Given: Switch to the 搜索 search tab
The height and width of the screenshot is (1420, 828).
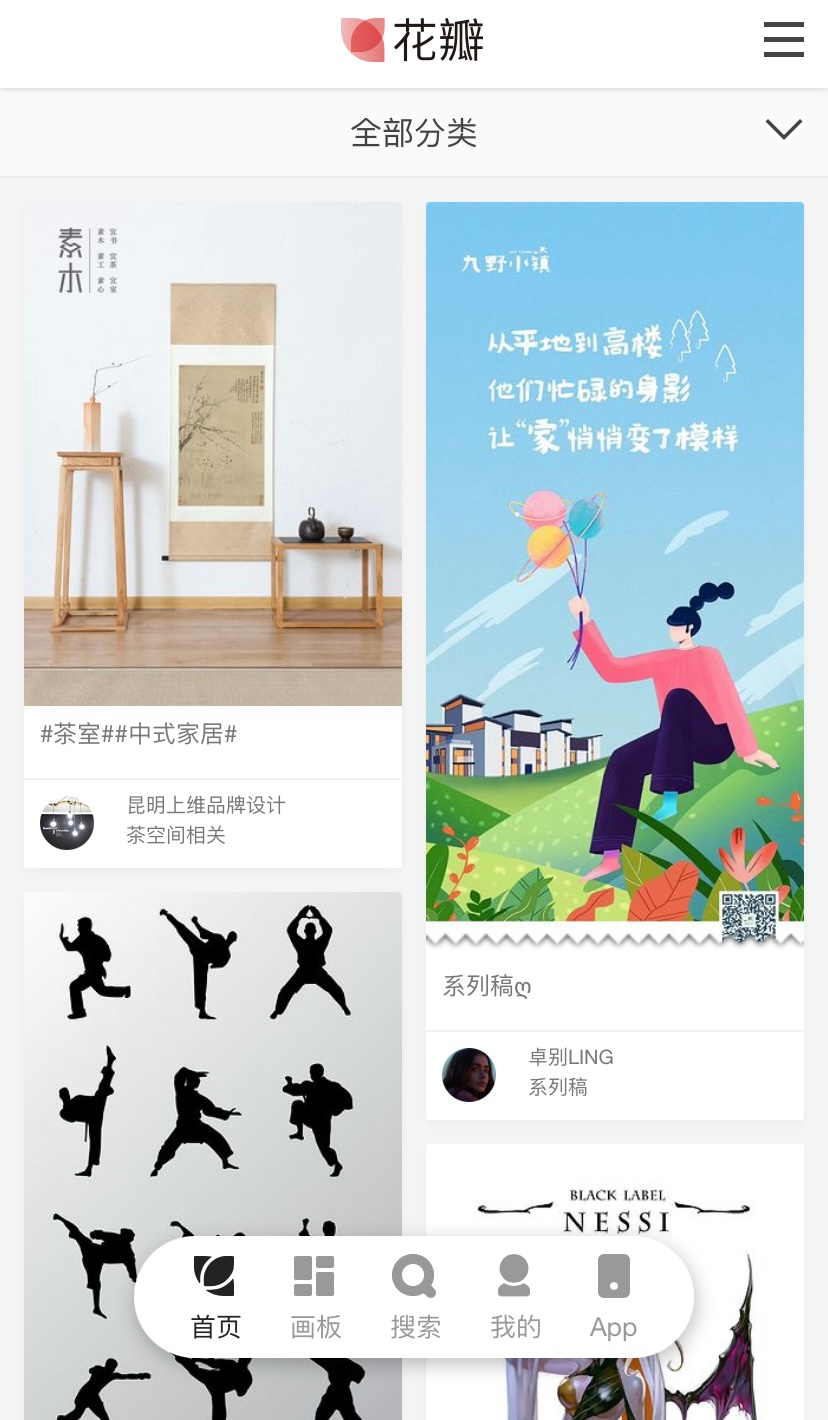Looking at the screenshot, I should pos(415,1298).
